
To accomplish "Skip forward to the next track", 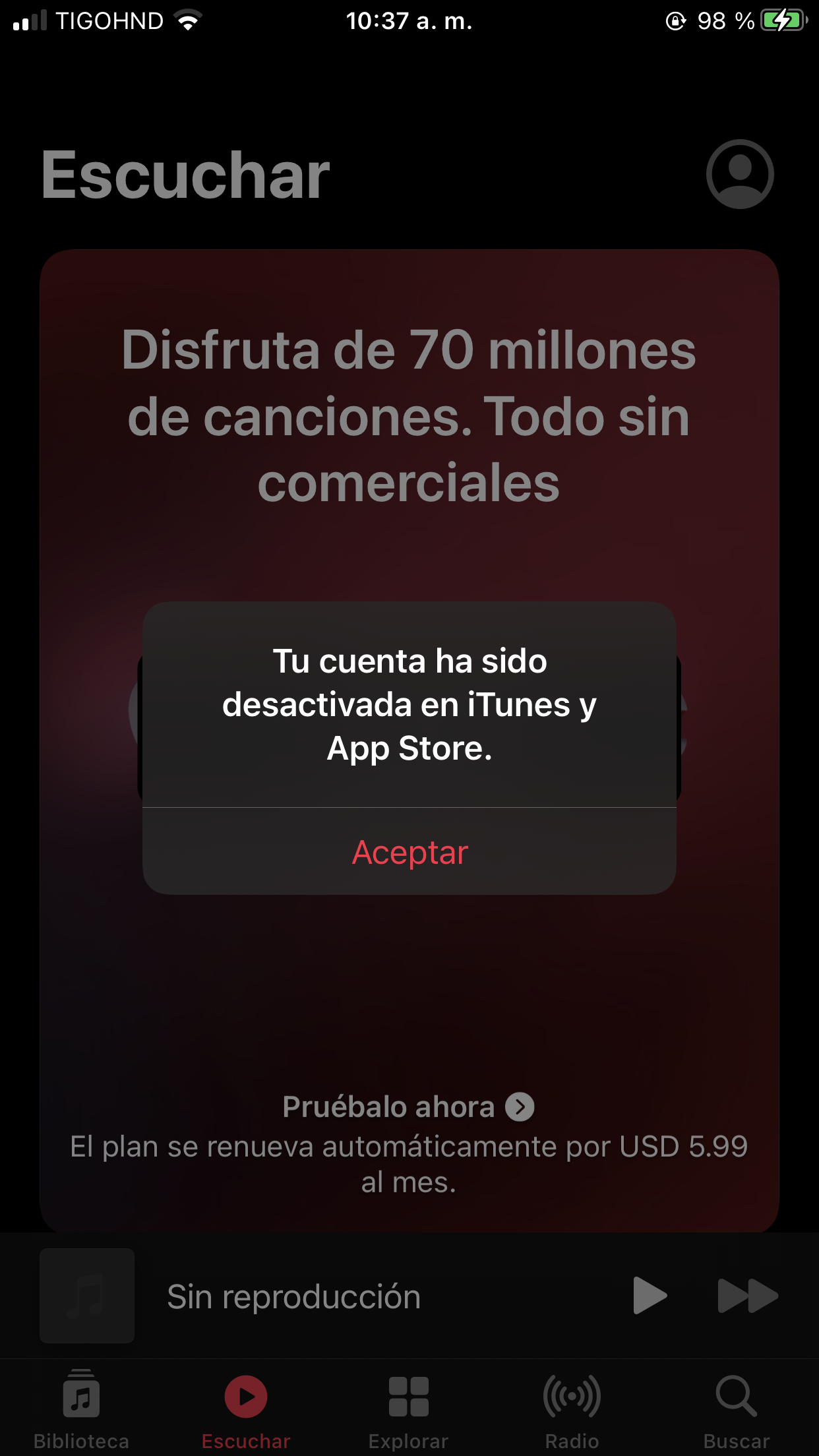I will pos(747,1296).
